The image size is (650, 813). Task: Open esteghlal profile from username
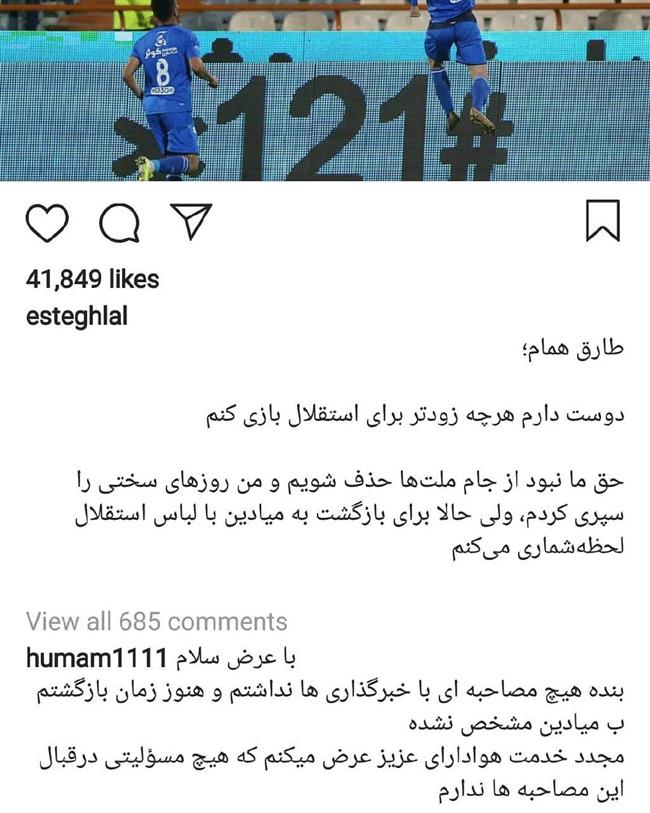pyautogui.click(x=76, y=316)
